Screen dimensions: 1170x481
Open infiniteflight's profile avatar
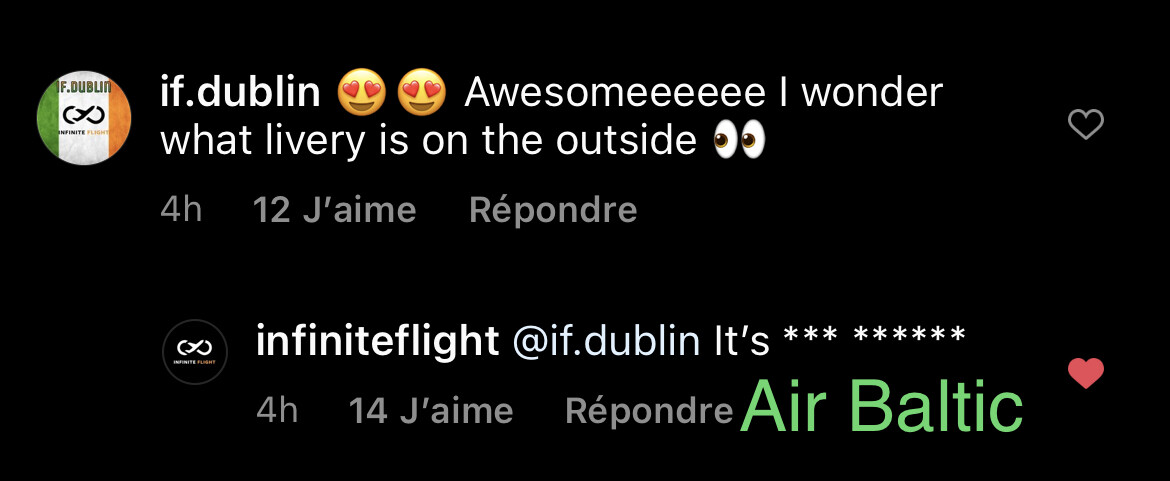point(195,352)
